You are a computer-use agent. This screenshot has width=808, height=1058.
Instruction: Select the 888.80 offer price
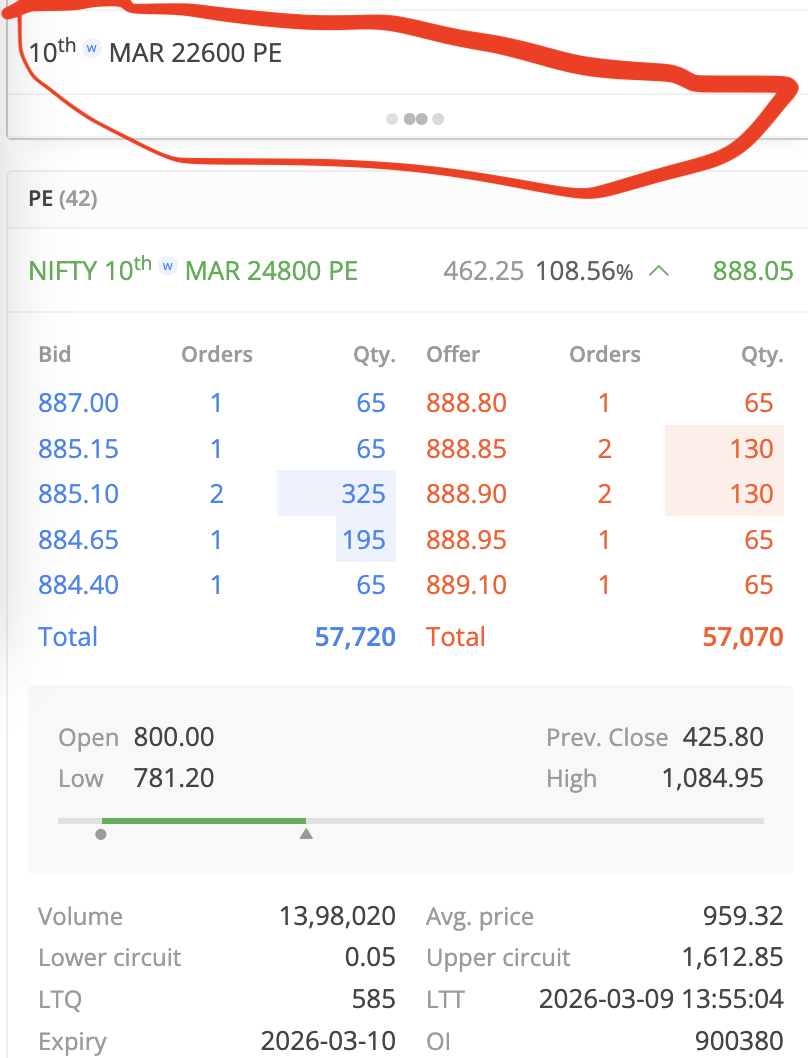(466, 403)
